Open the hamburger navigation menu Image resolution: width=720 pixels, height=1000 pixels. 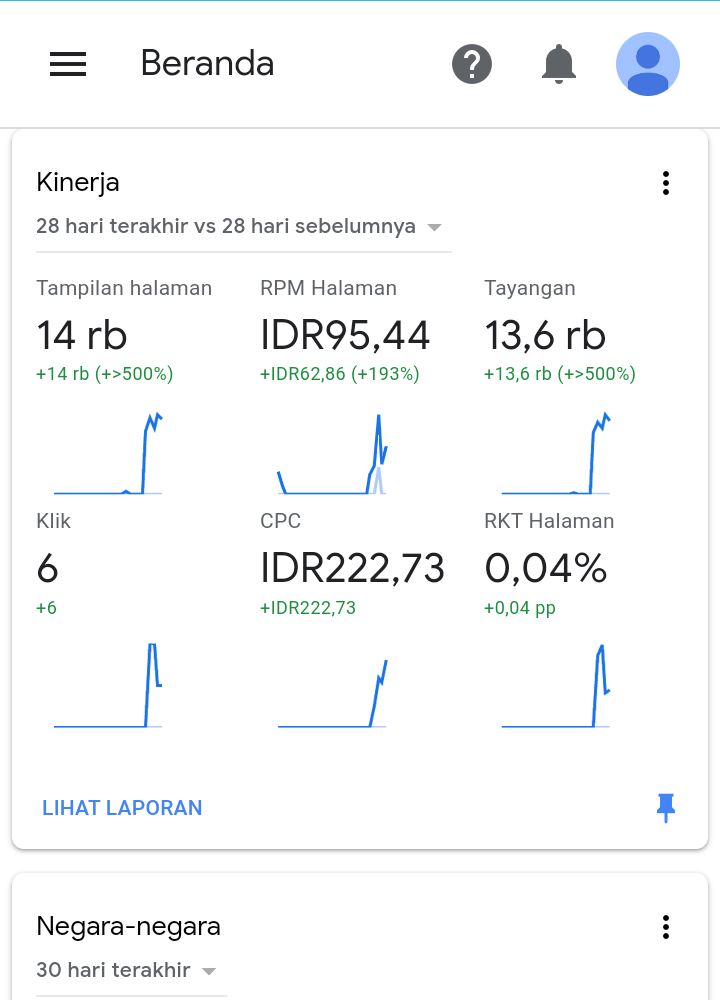pos(68,64)
